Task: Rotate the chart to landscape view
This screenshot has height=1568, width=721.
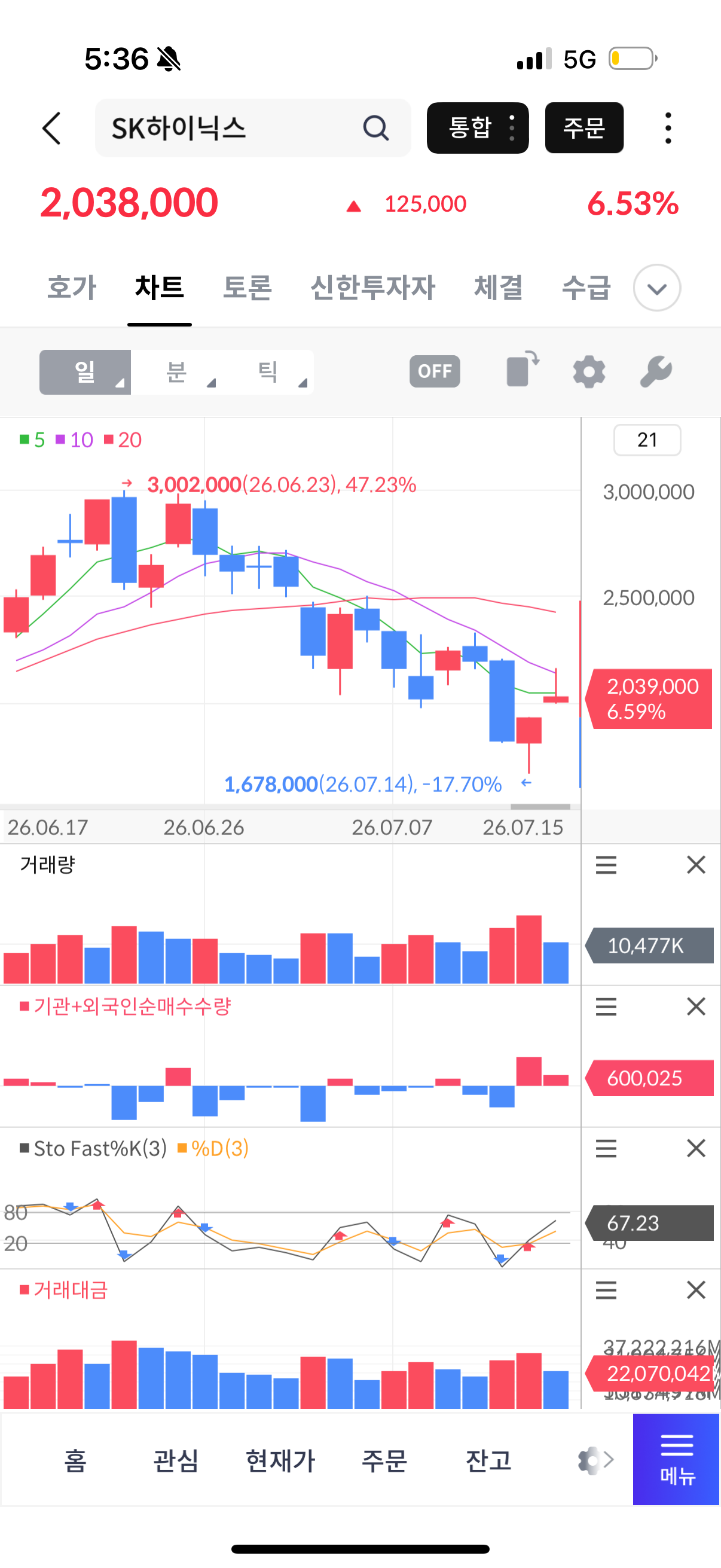Action: point(523,370)
